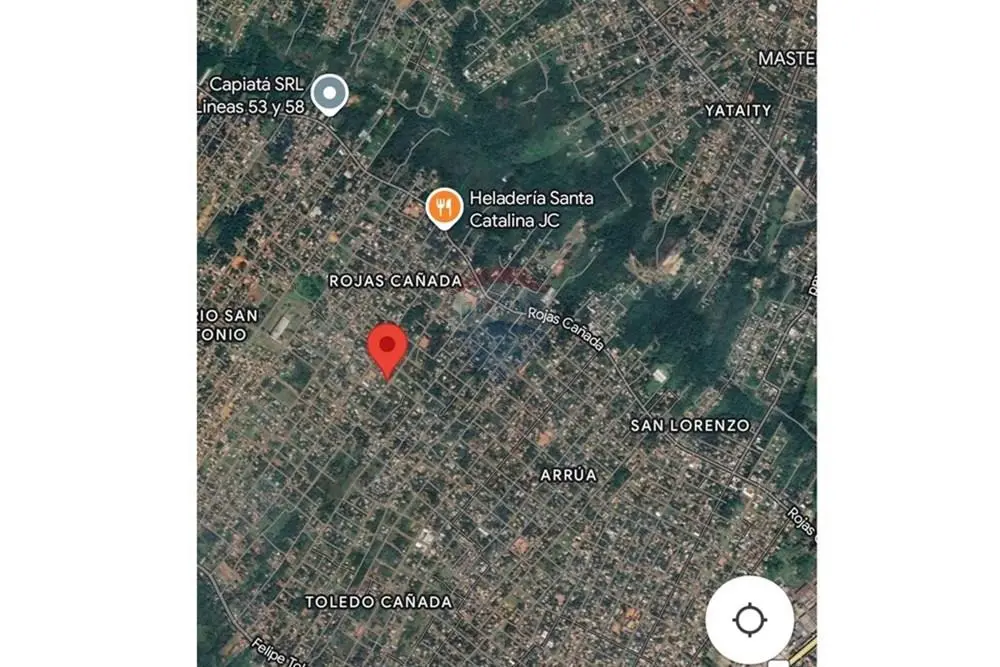This screenshot has height=667, width=1000.
Task: Select the Capiatá SRL Lineas 53 y 58 marker
Action: (328, 95)
